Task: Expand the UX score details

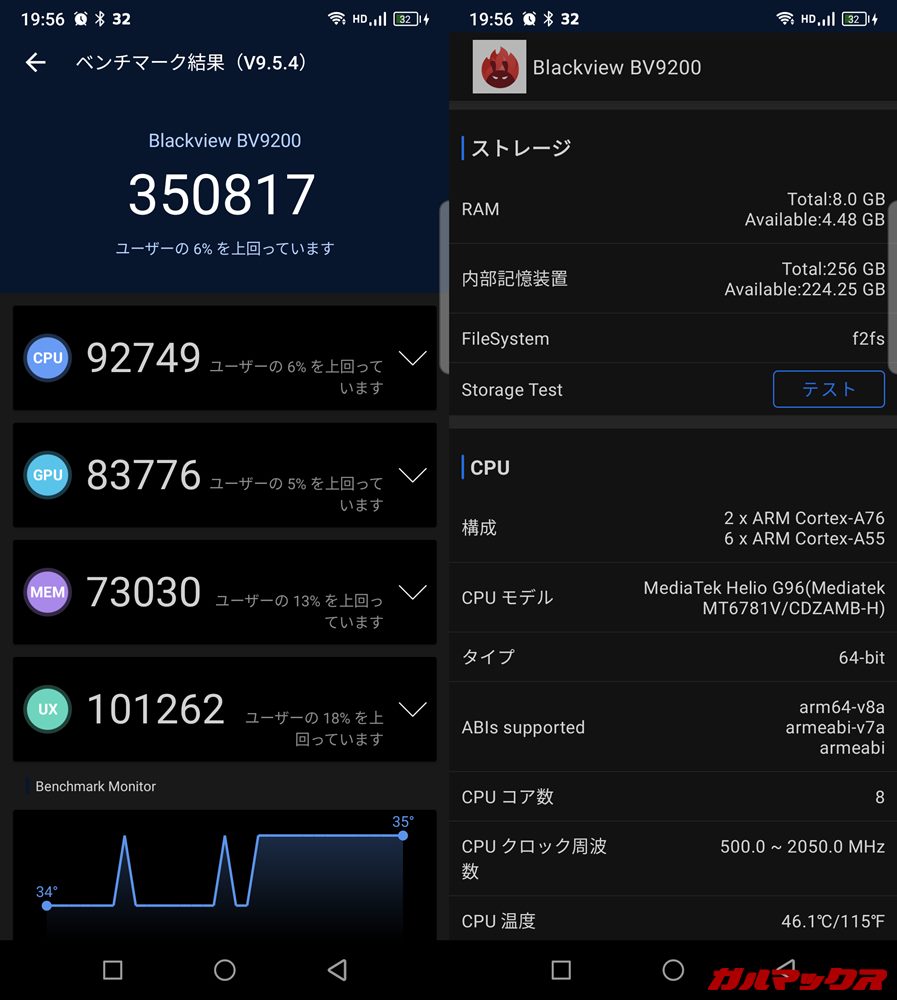Action: point(412,709)
